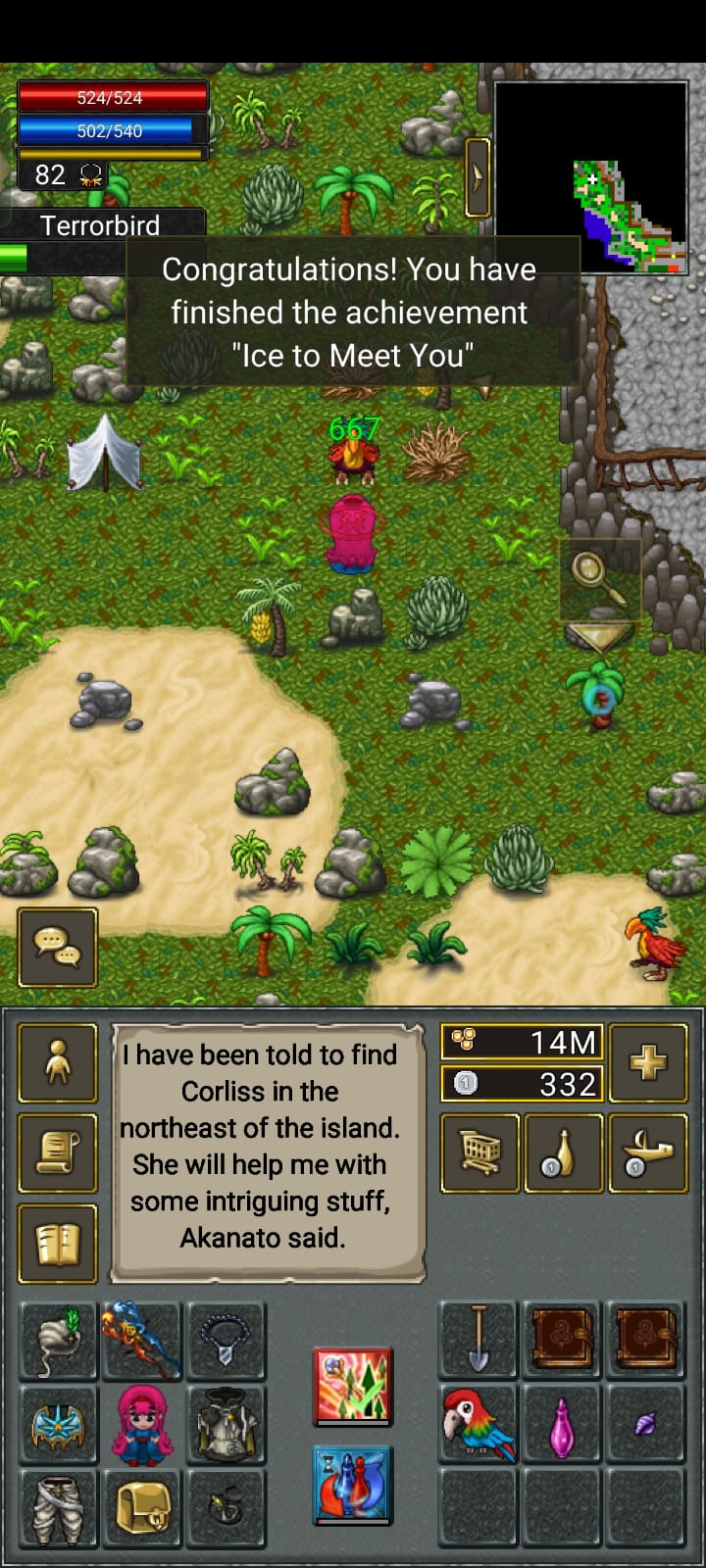Select the parrot pet item
706x1568 pixels.
(478, 1424)
